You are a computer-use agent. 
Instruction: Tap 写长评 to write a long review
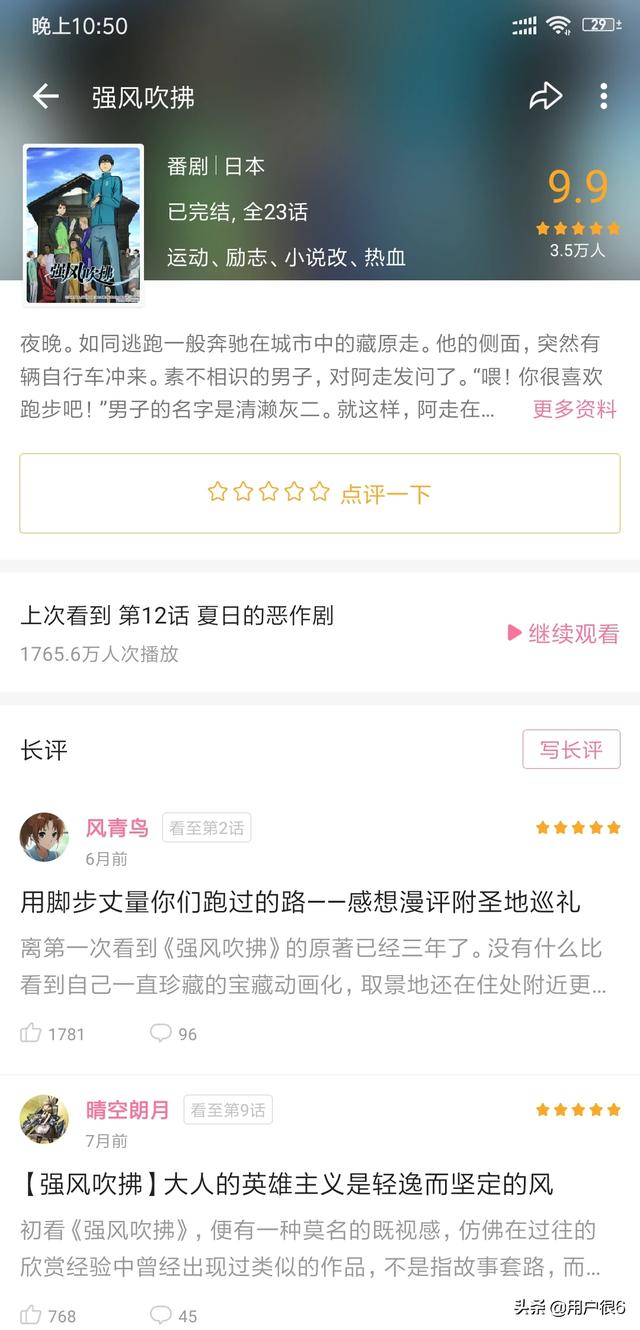tap(571, 749)
